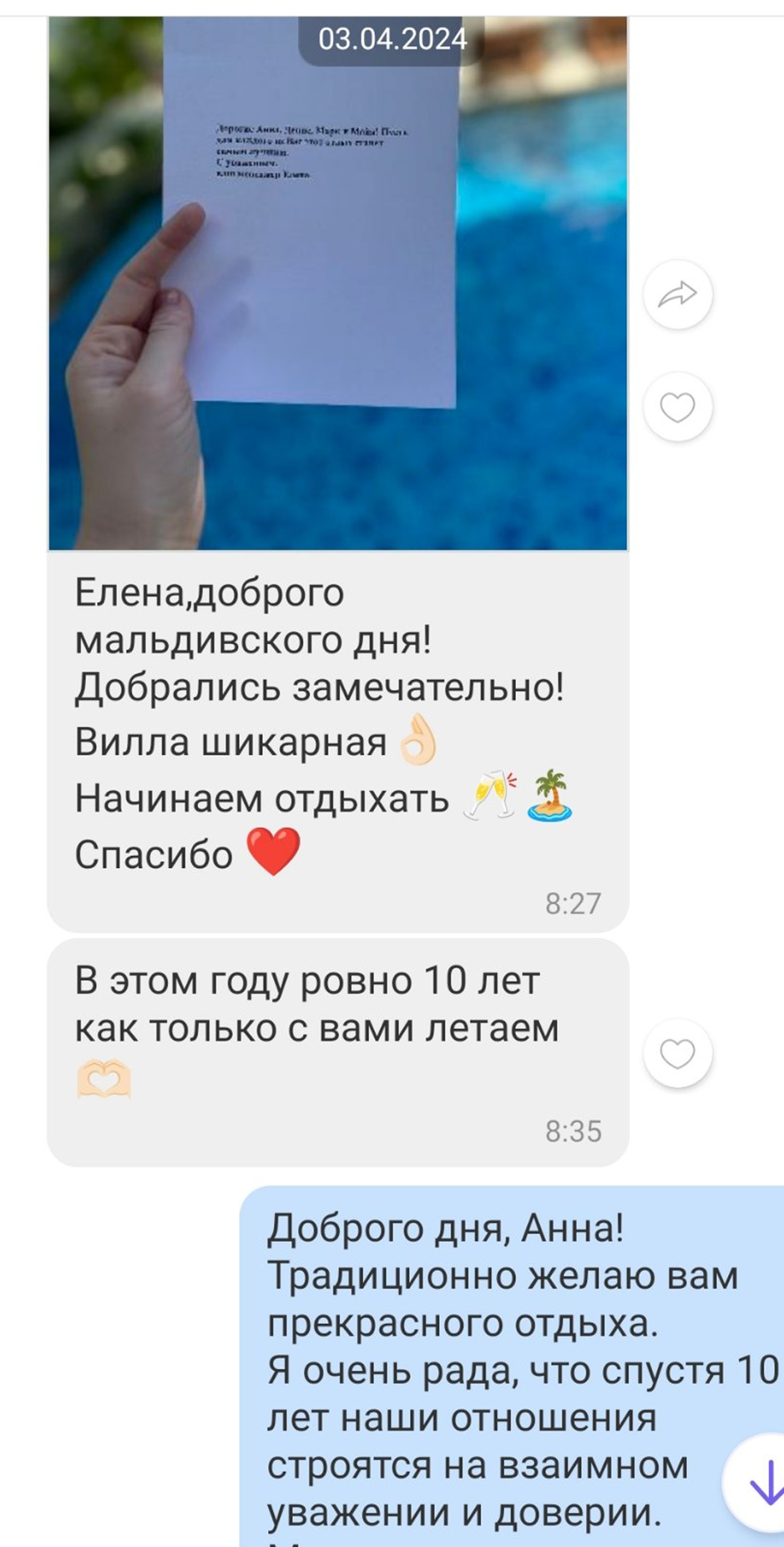Like the photo message from the pool
The image size is (784, 1547).
678,407
